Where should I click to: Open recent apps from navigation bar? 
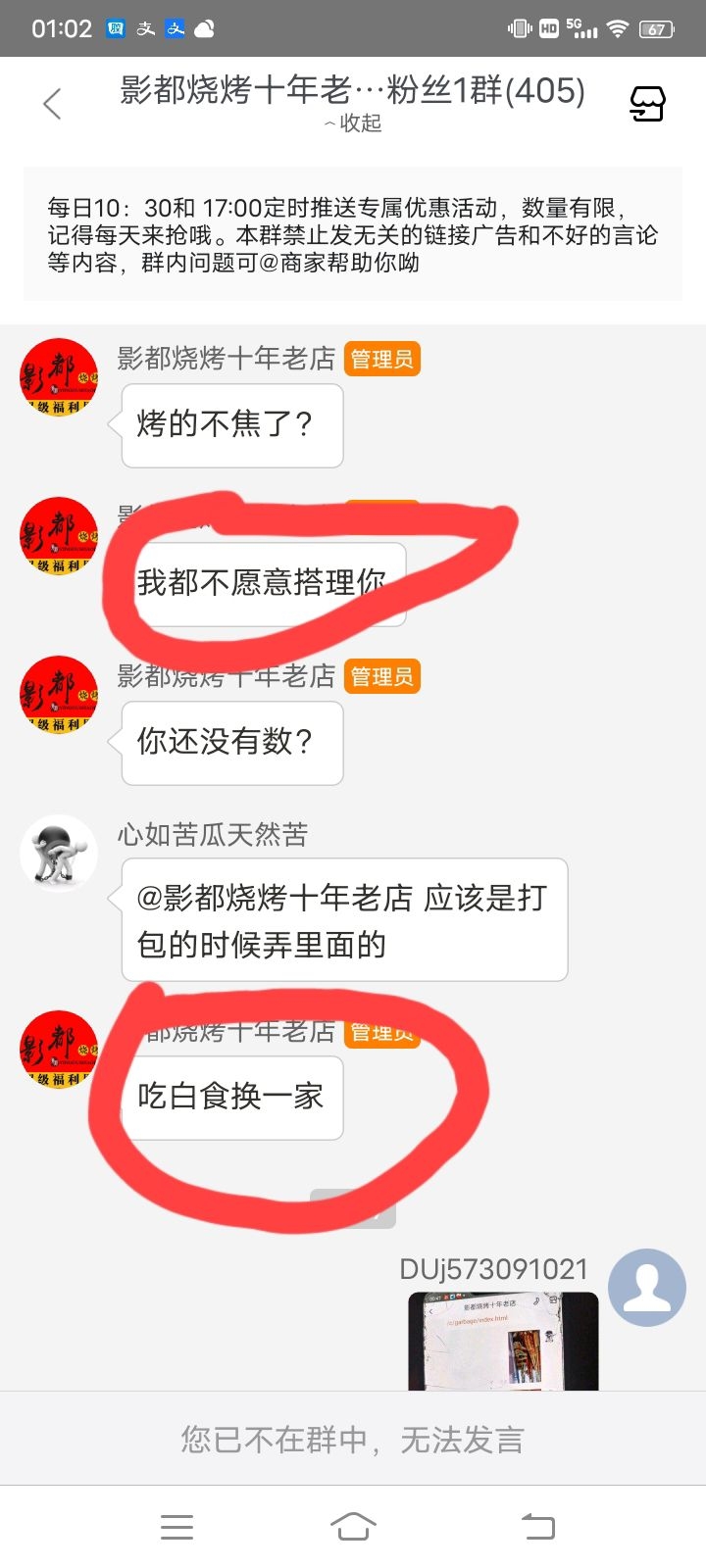176,1526
